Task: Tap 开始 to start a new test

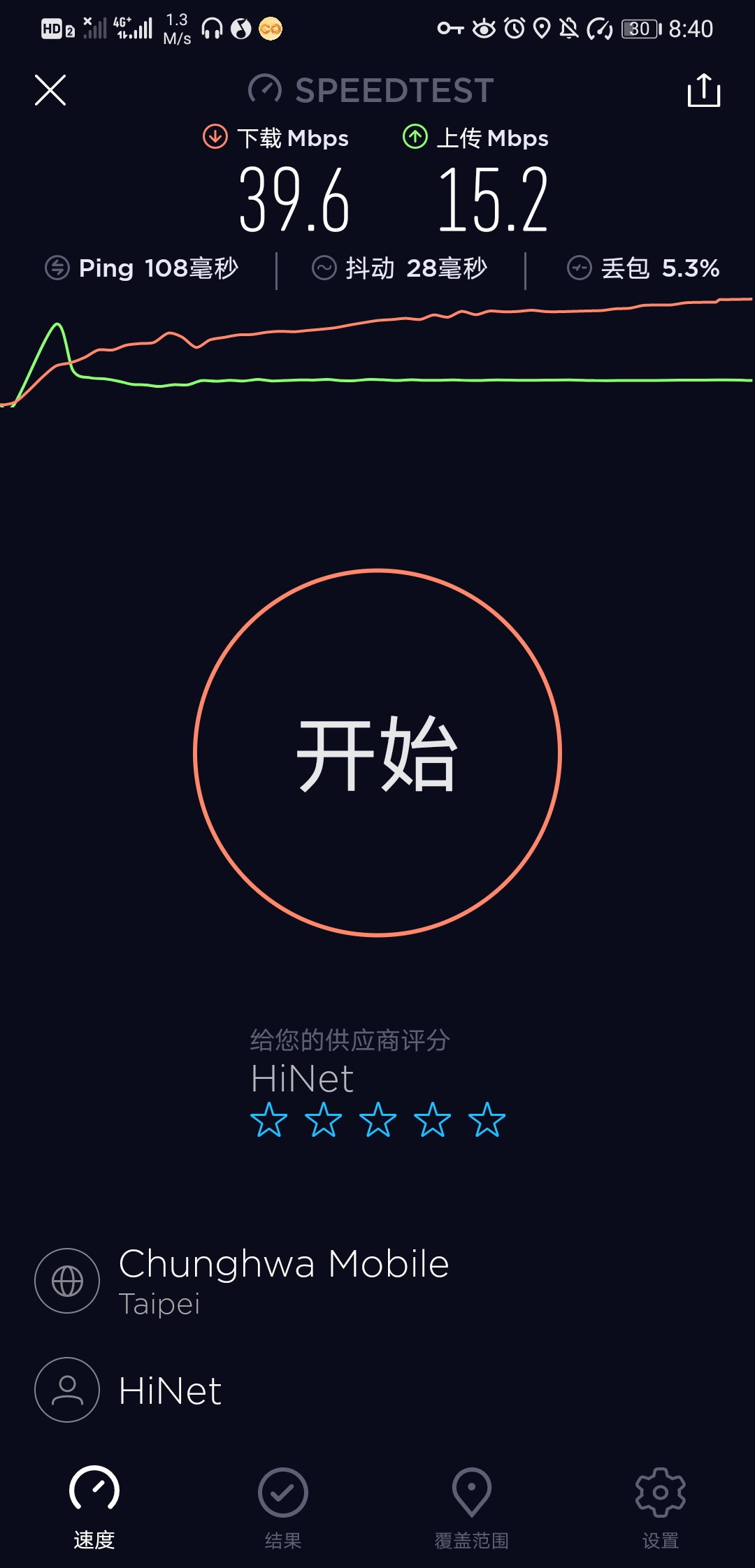Action: [x=377, y=753]
